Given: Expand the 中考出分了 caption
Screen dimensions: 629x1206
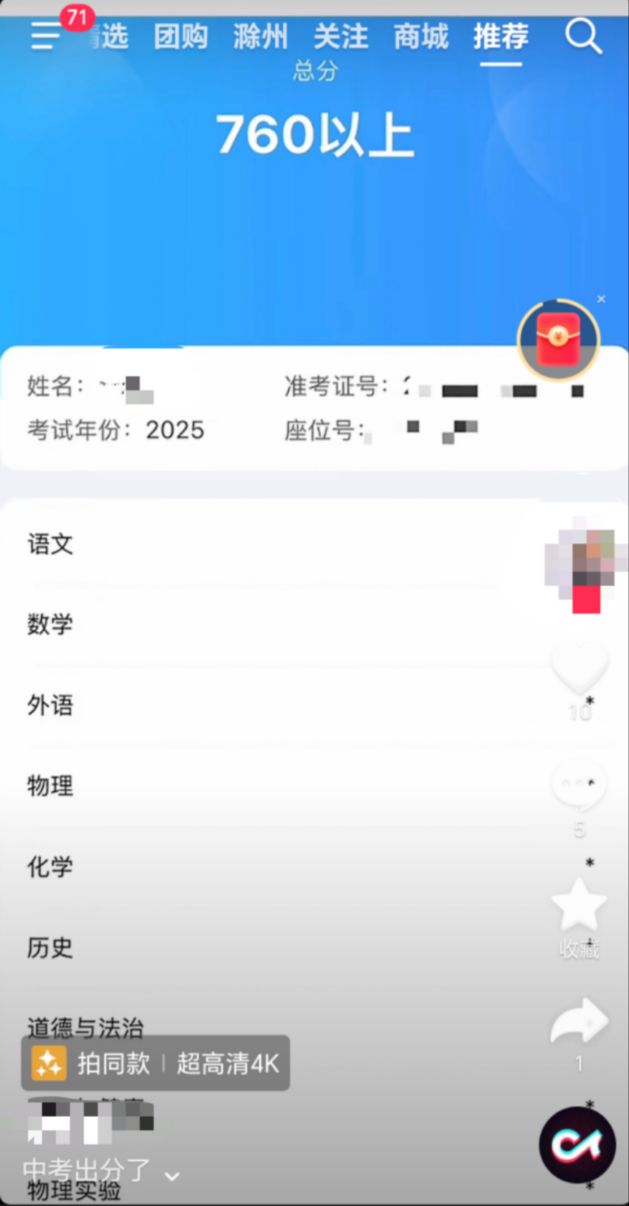Looking at the screenshot, I should 101,1170.
